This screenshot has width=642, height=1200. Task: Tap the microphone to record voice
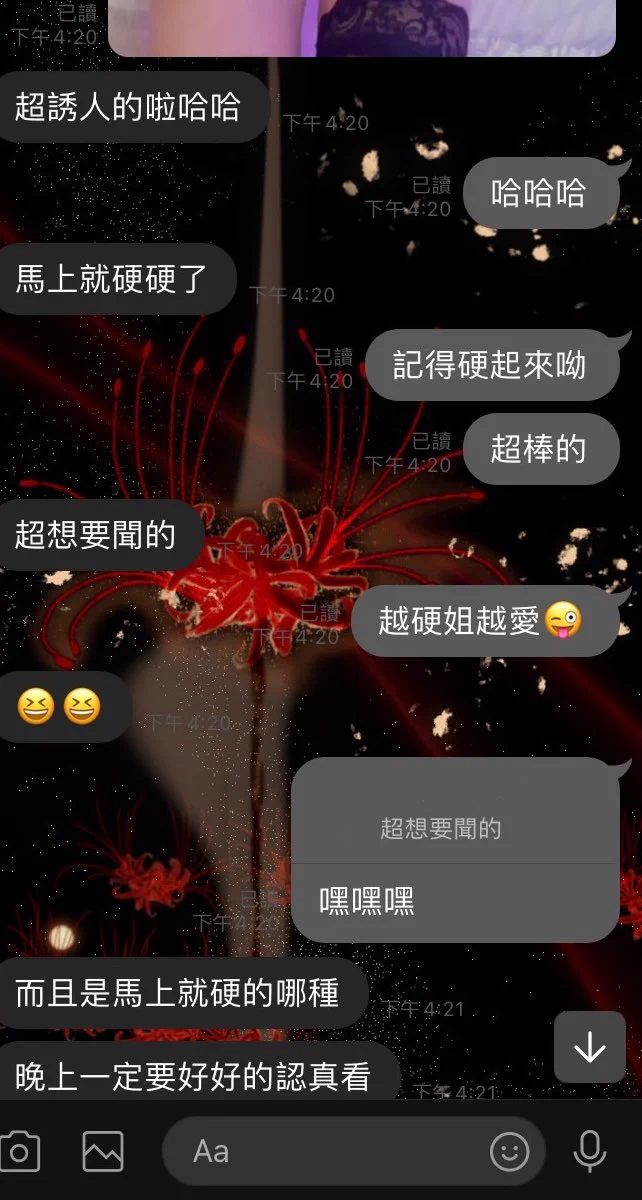coord(590,1152)
